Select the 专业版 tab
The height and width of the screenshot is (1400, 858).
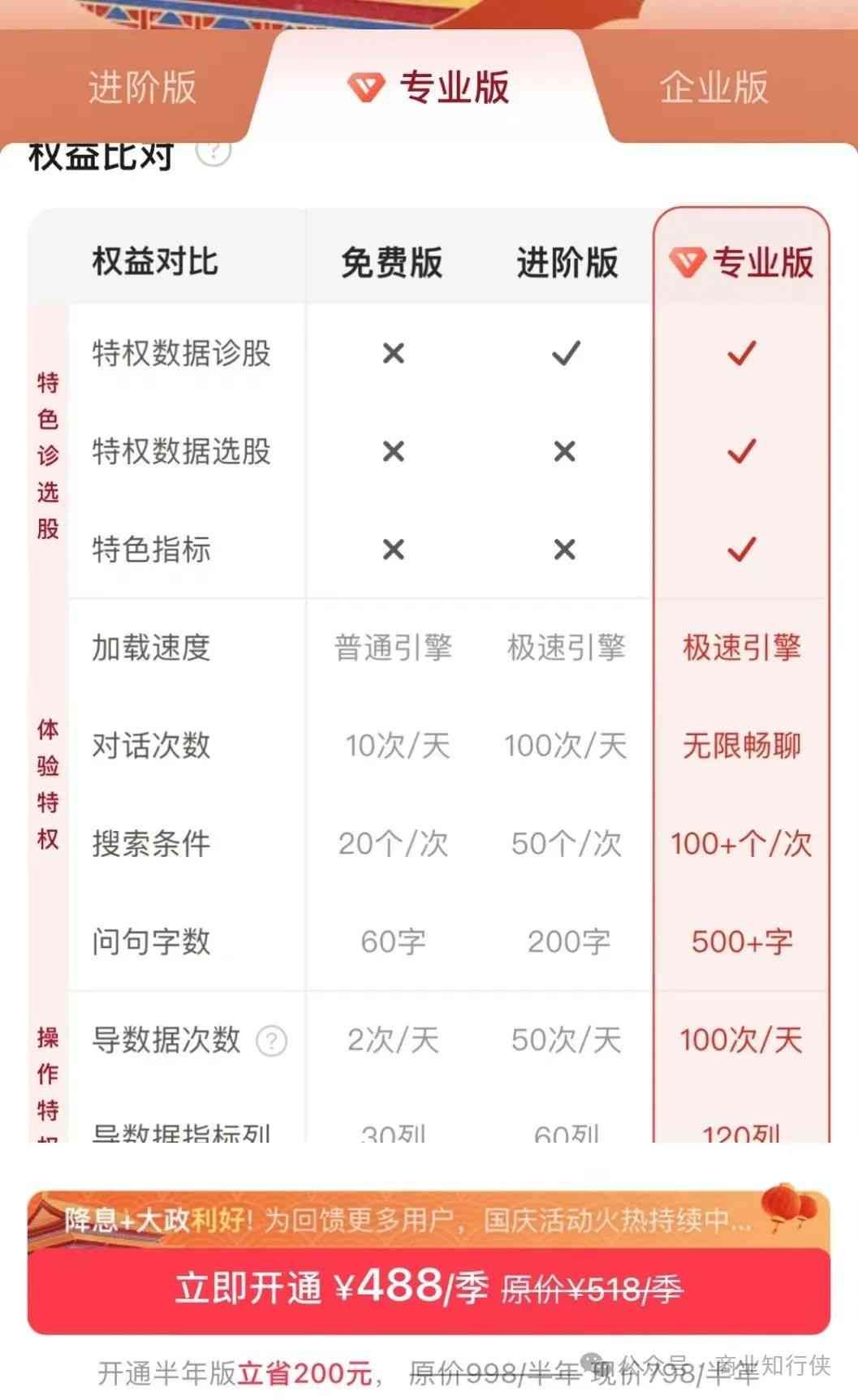point(430,87)
